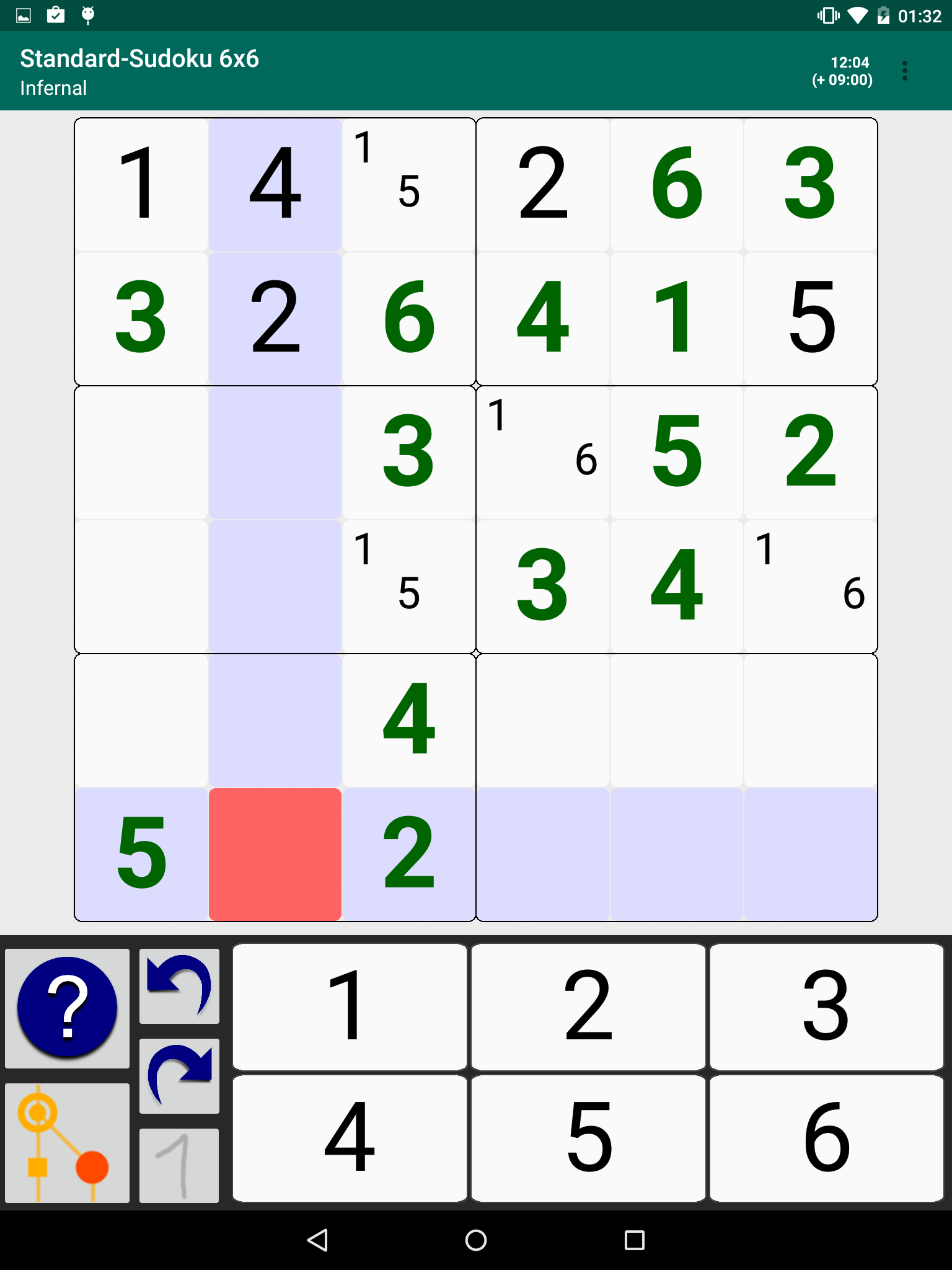
Task: Go to the home screen
Action: click(476, 1240)
